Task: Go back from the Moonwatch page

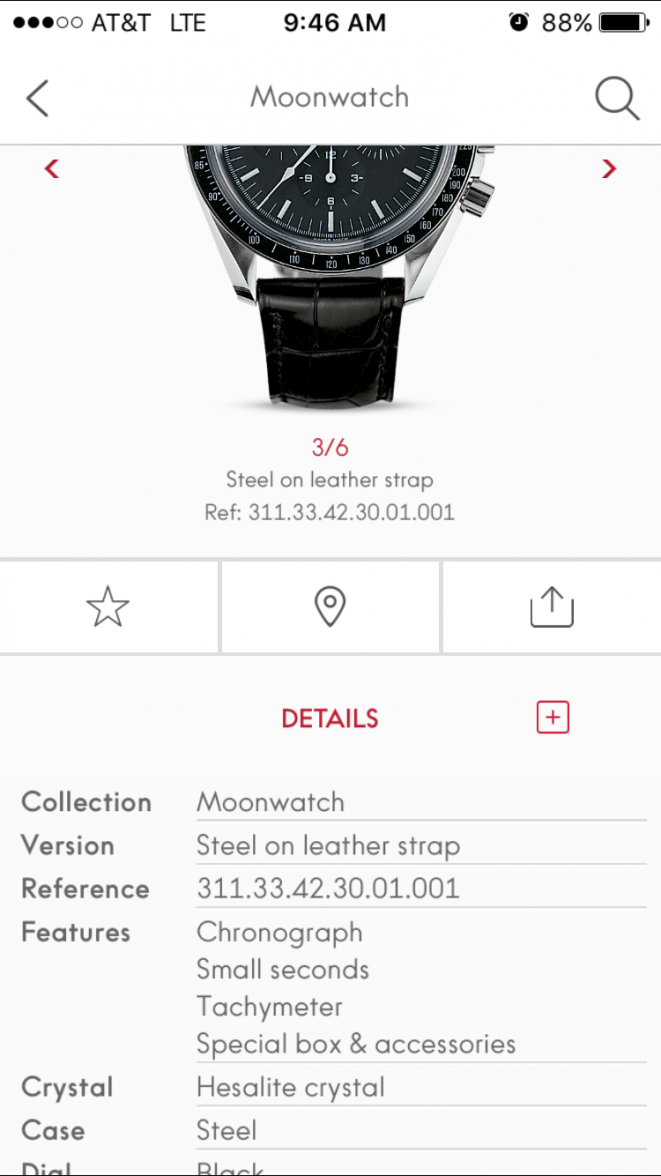Action: pyautogui.click(x=38, y=98)
